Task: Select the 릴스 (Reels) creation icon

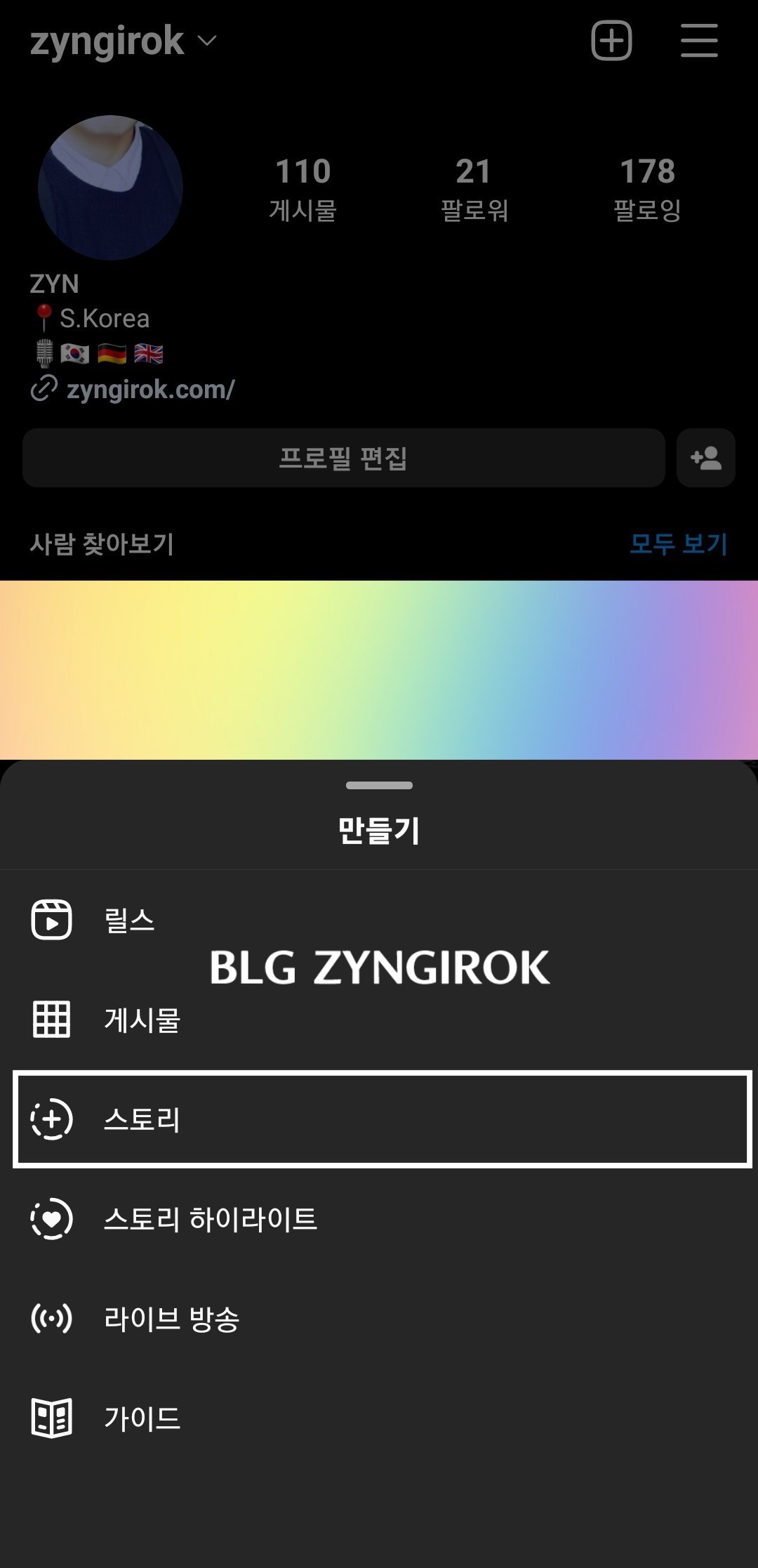Action: (x=51, y=921)
